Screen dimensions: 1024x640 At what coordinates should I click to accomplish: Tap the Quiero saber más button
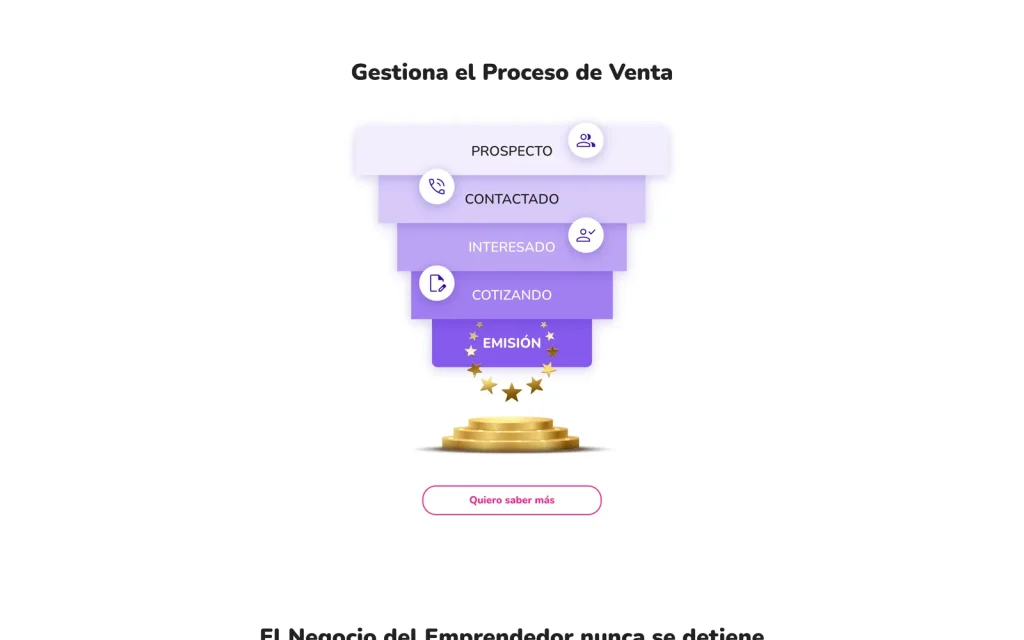click(x=511, y=500)
